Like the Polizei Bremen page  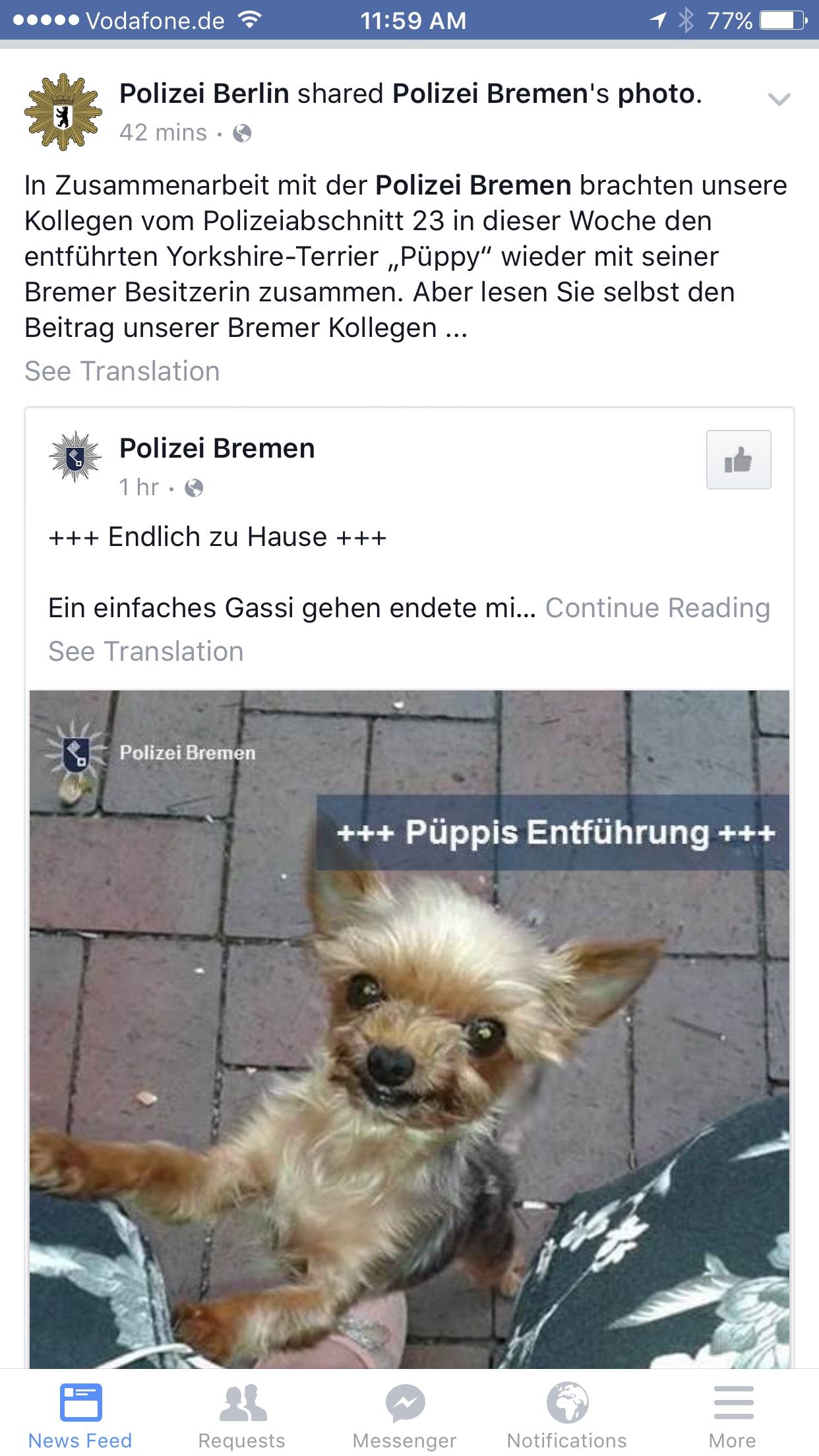[738, 460]
